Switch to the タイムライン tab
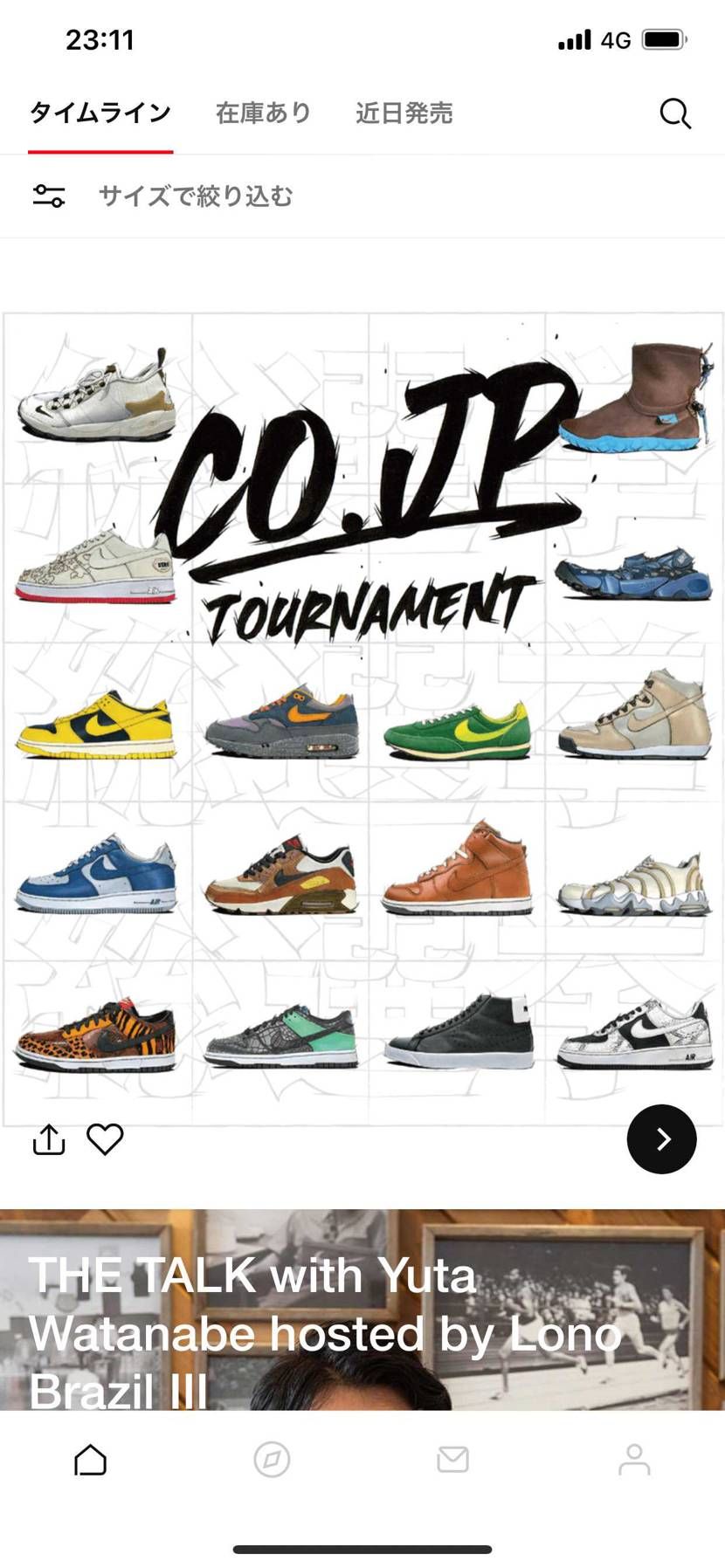 click(100, 113)
